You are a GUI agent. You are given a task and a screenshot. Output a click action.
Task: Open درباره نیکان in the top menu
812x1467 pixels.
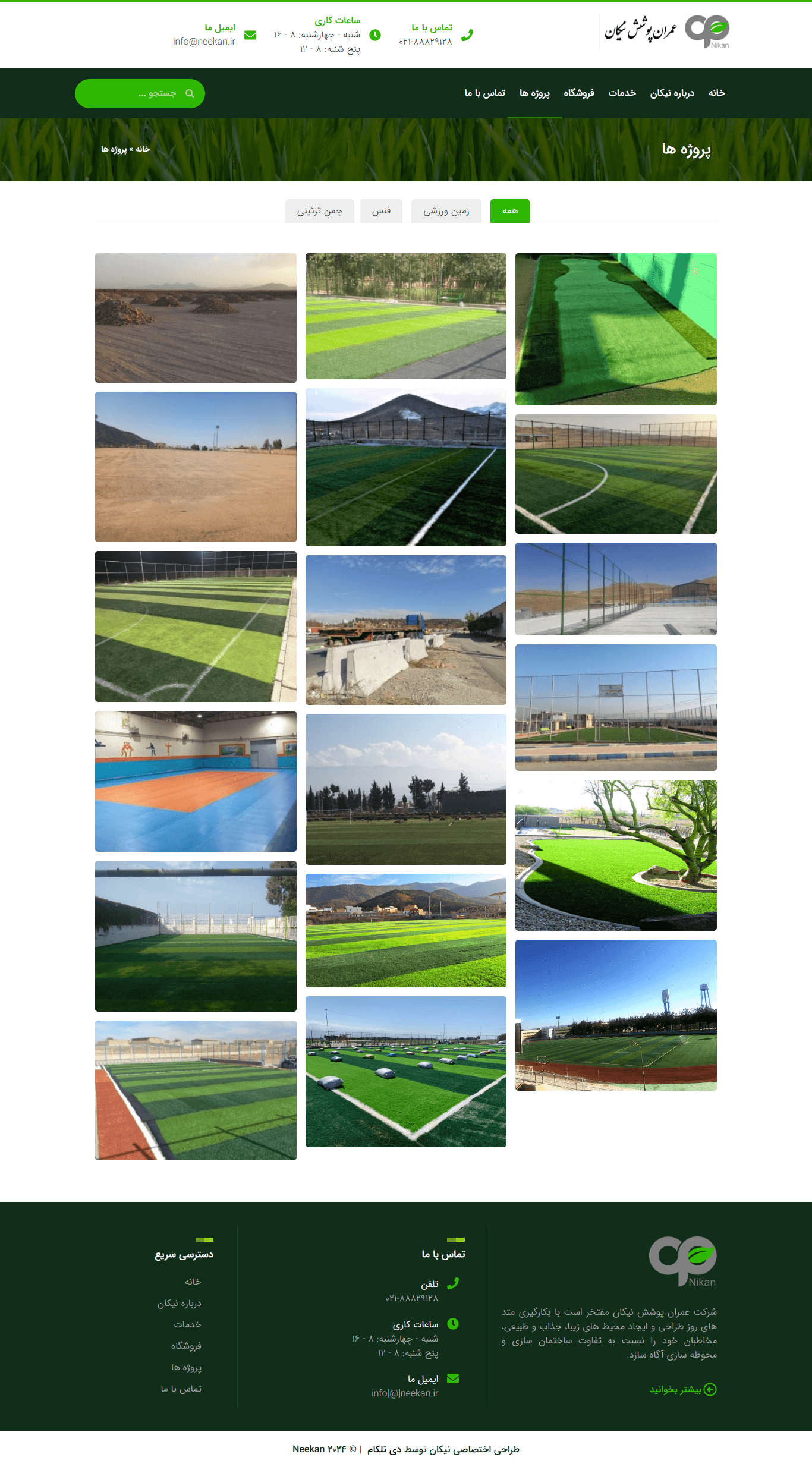click(x=672, y=93)
